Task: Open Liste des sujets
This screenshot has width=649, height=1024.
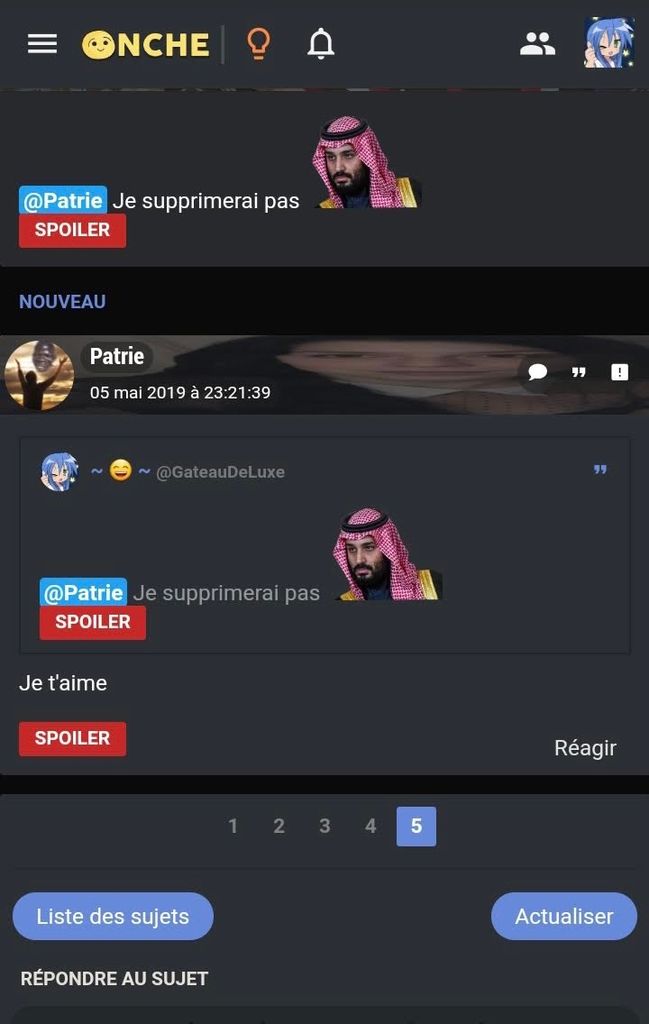Action: click(x=113, y=916)
